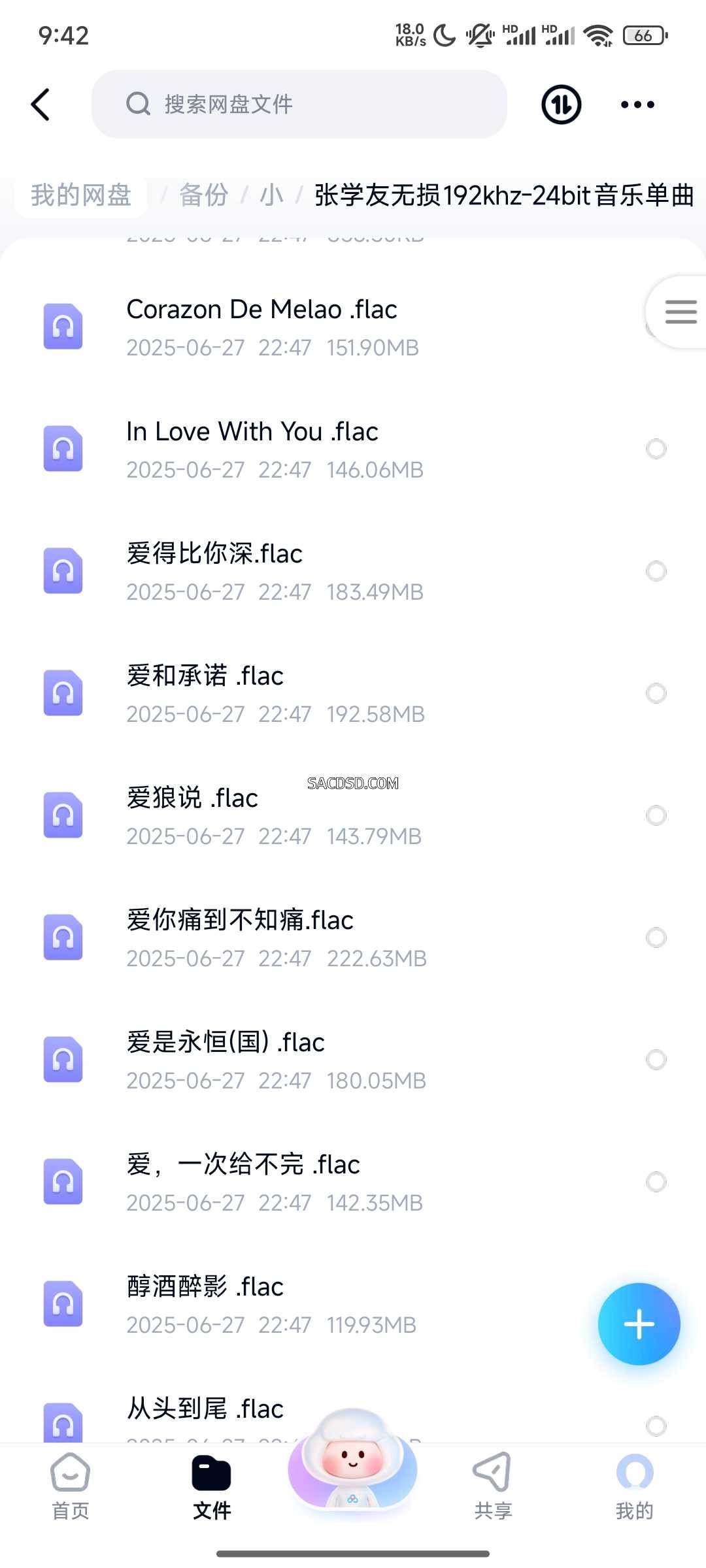The height and width of the screenshot is (1568, 706).
Task: Switch to the 首页 tab
Action: [70, 1486]
